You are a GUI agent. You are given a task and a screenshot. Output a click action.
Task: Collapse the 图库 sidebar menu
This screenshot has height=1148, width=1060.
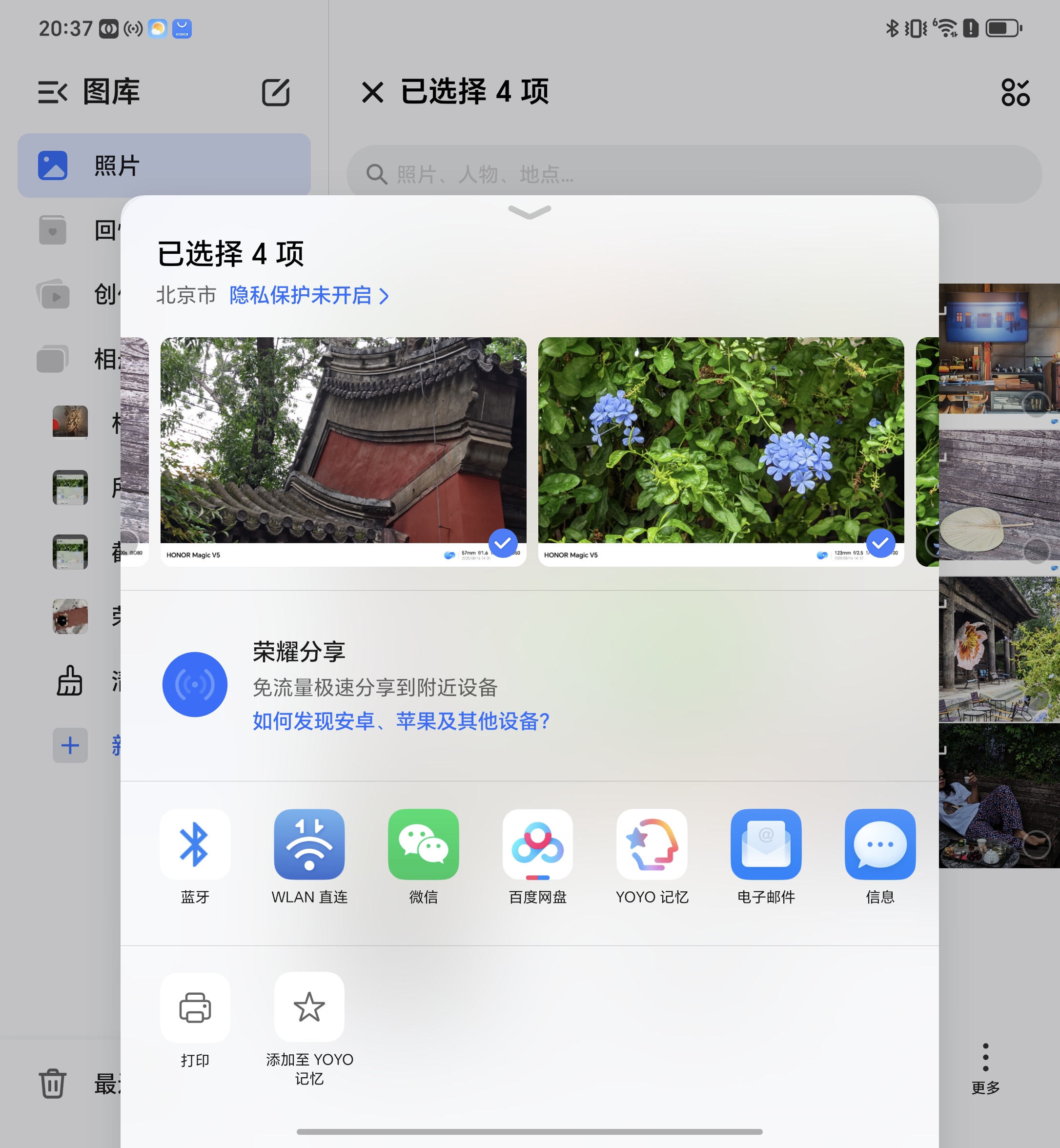tap(53, 92)
